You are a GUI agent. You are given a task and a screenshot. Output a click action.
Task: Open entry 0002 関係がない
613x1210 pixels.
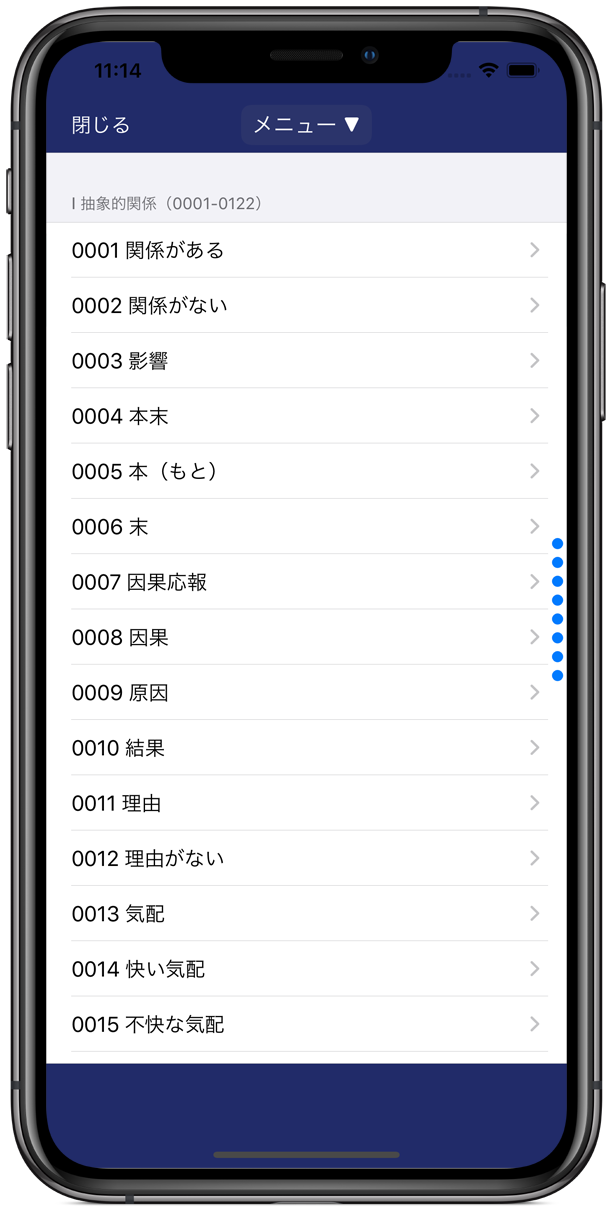click(306, 305)
